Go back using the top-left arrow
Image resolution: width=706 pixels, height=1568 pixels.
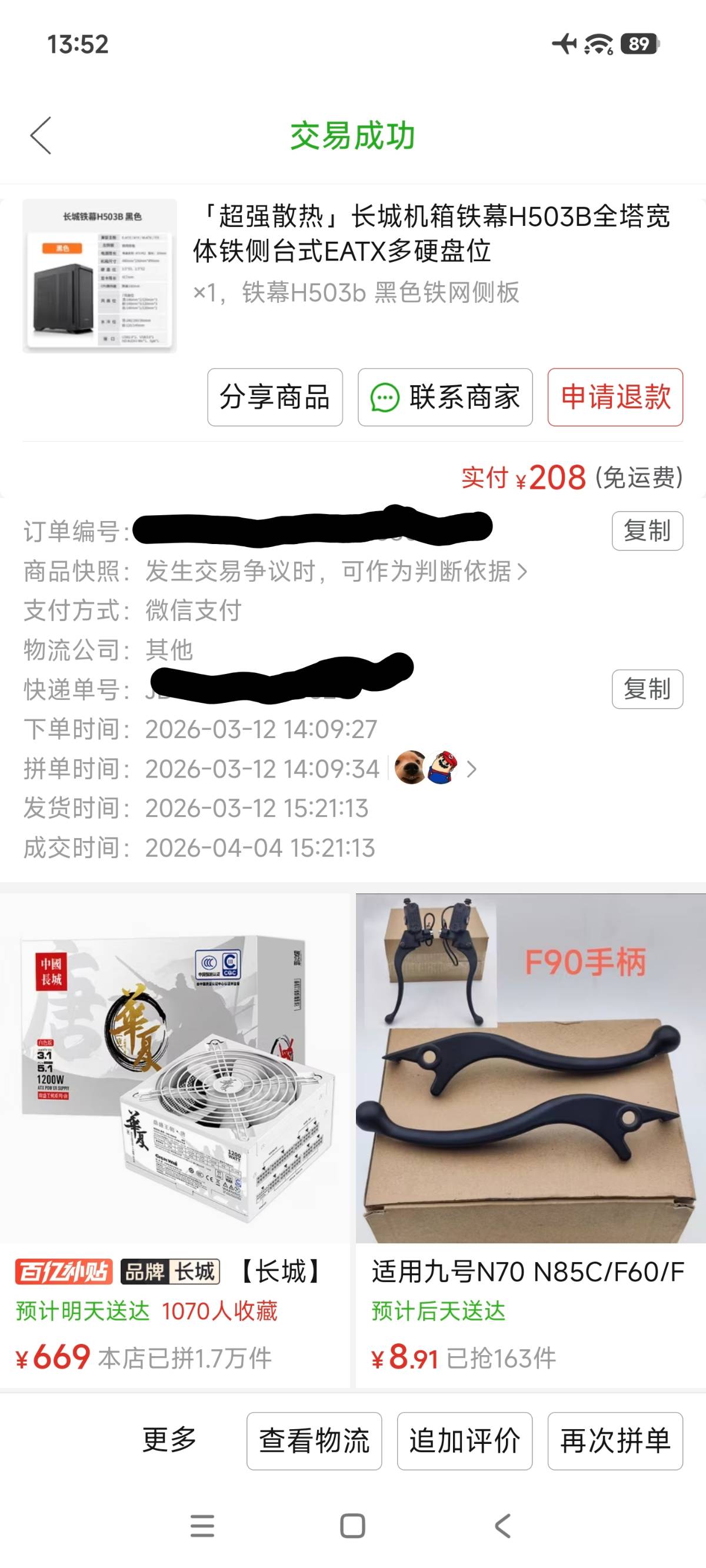click(x=41, y=136)
